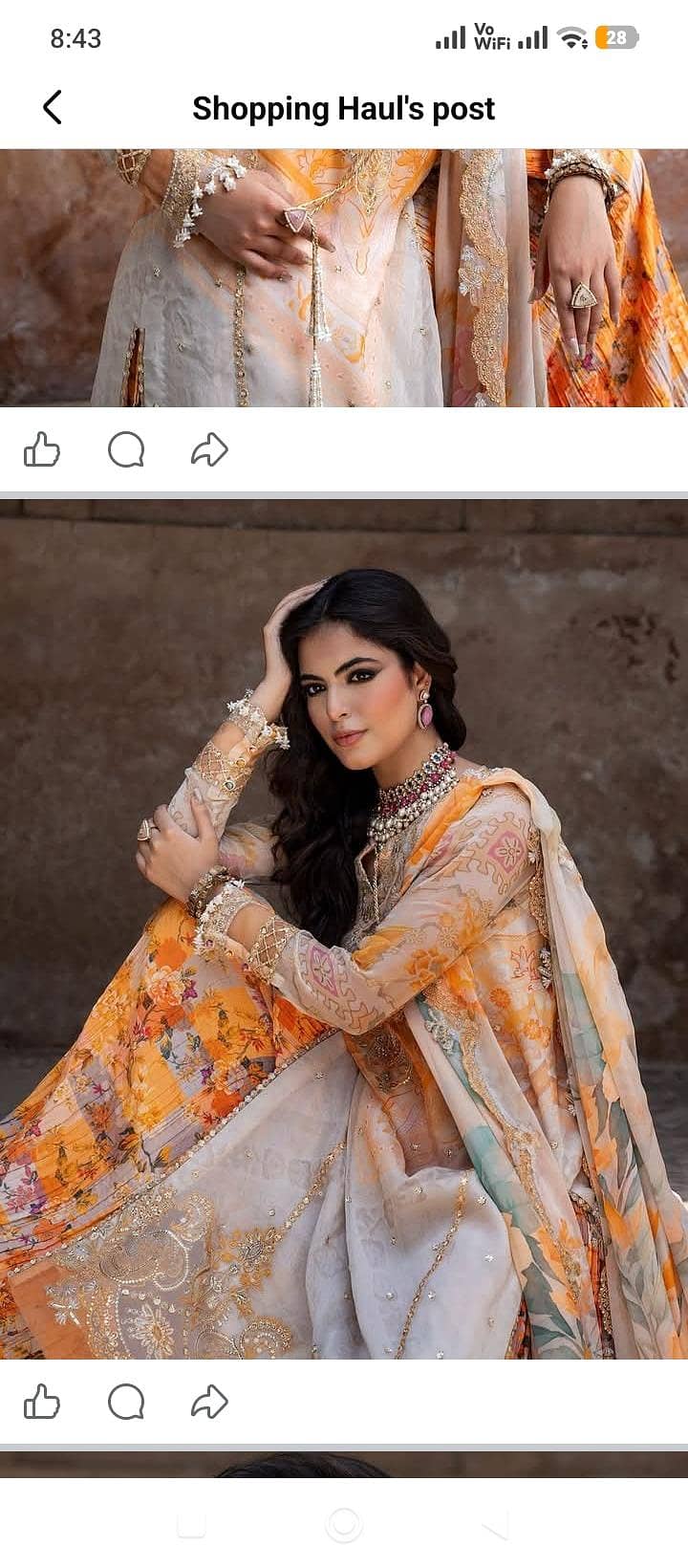Open the seated woman photo

coord(344,928)
